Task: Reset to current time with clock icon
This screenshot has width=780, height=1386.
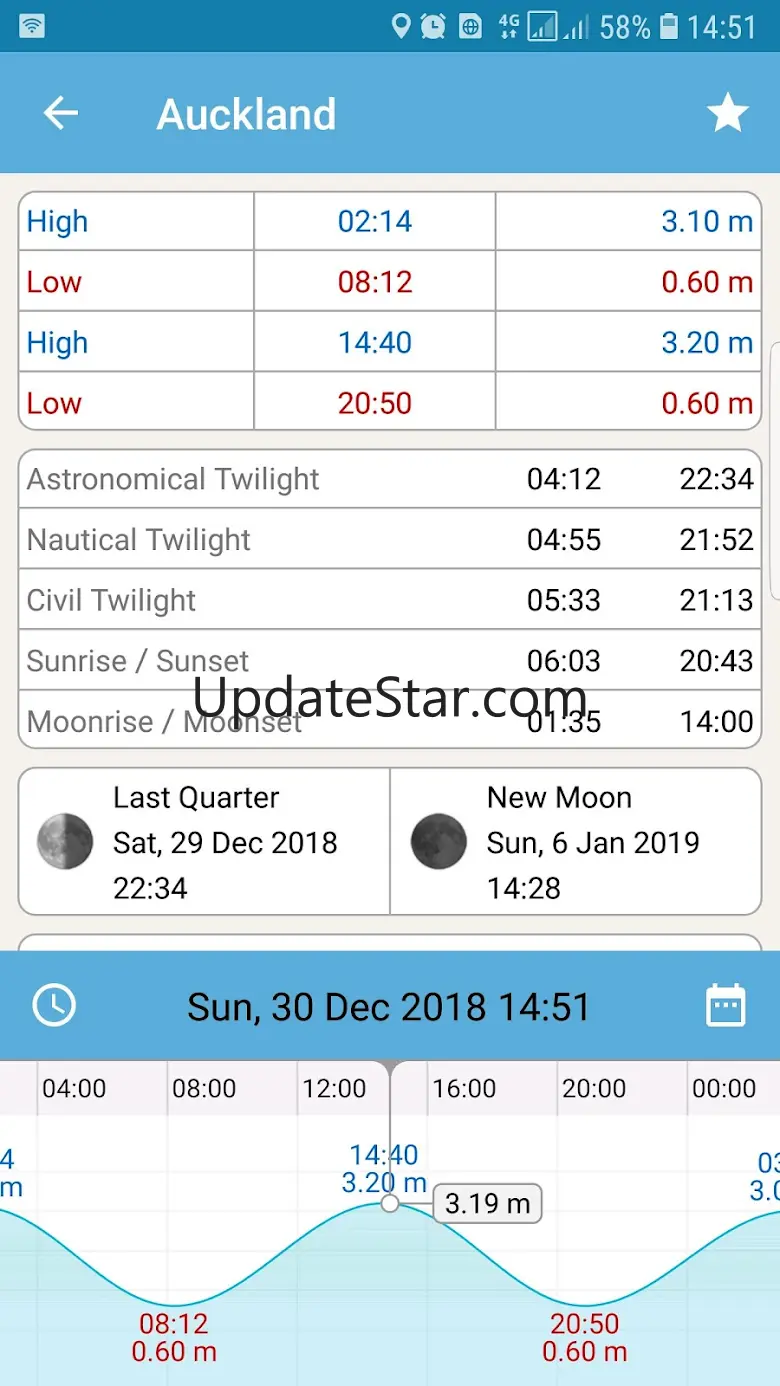Action: [54, 1005]
